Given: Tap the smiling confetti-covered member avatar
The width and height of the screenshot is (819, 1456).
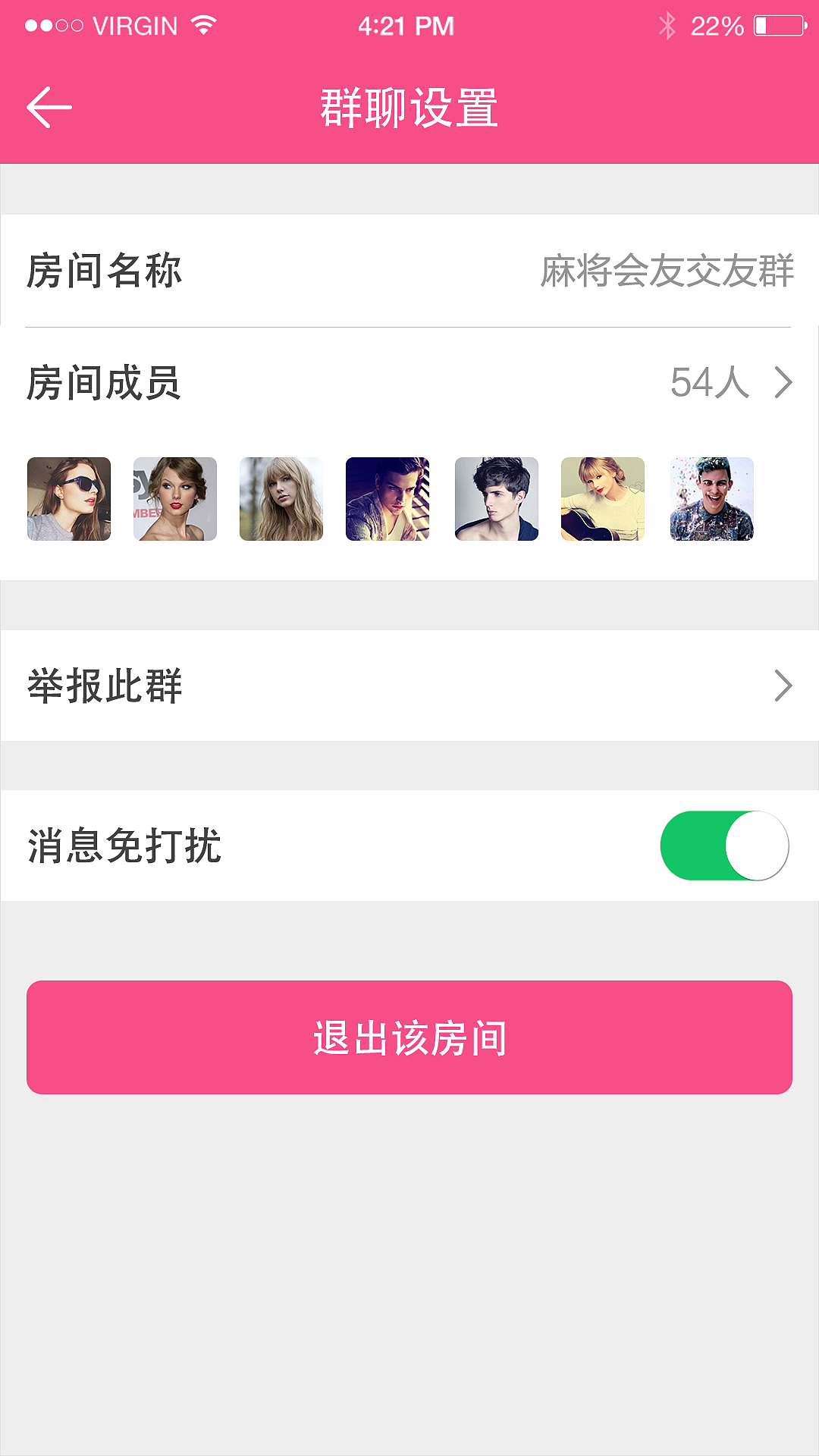Looking at the screenshot, I should pos(711,499).
